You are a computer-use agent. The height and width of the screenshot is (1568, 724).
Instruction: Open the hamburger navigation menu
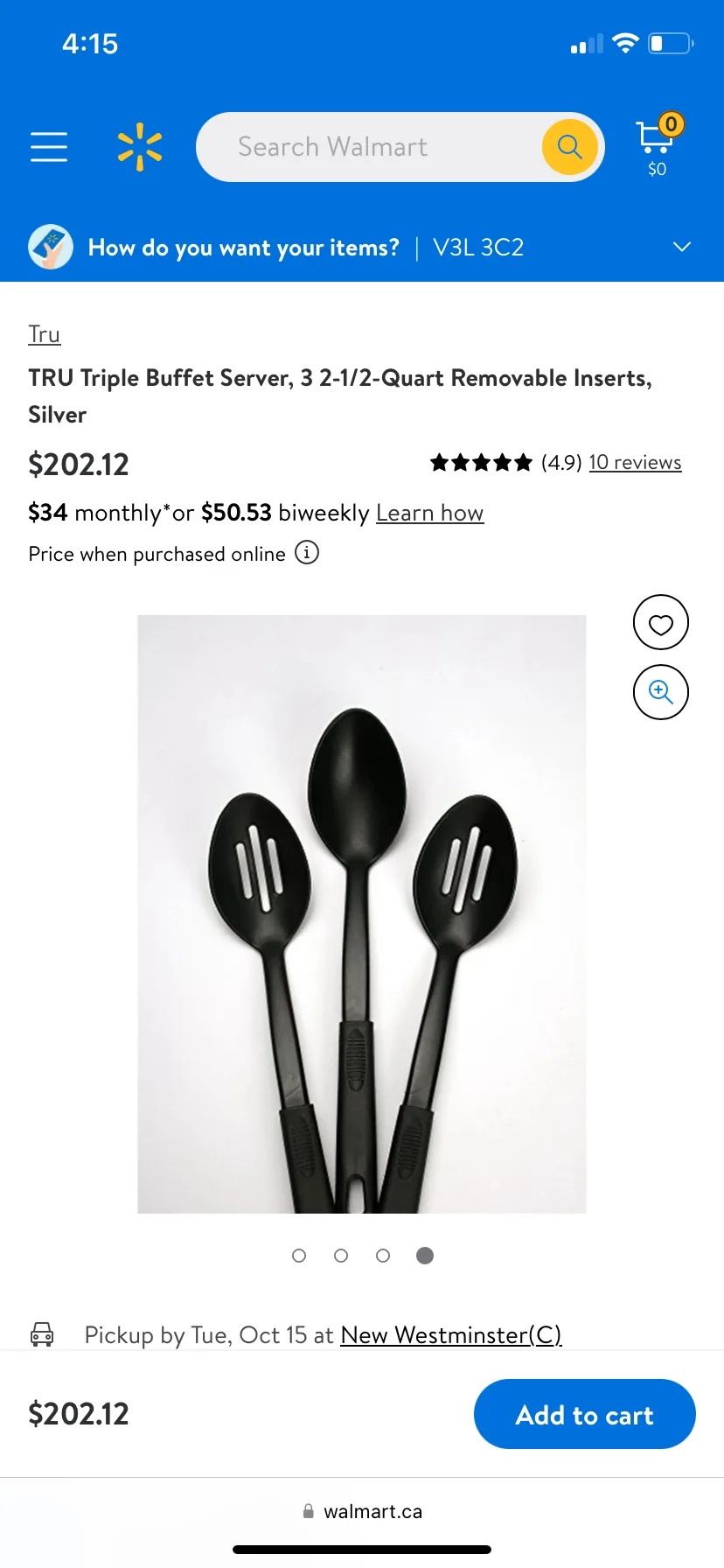point(49,147)
